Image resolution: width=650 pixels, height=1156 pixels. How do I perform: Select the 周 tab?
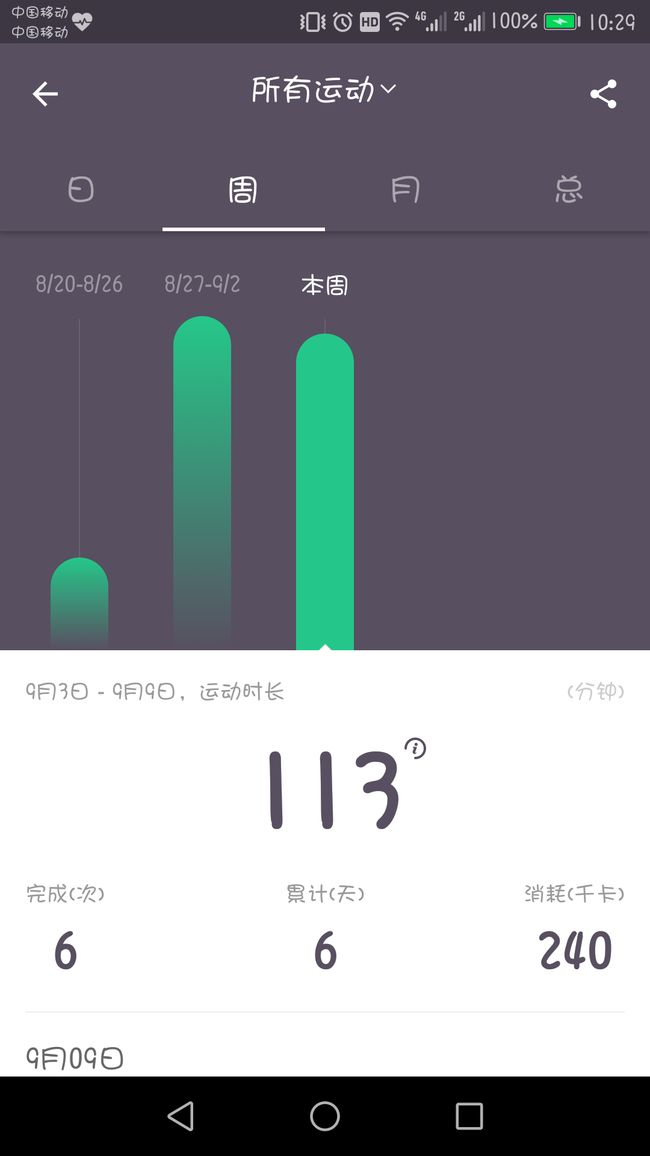tap(242, 190)
